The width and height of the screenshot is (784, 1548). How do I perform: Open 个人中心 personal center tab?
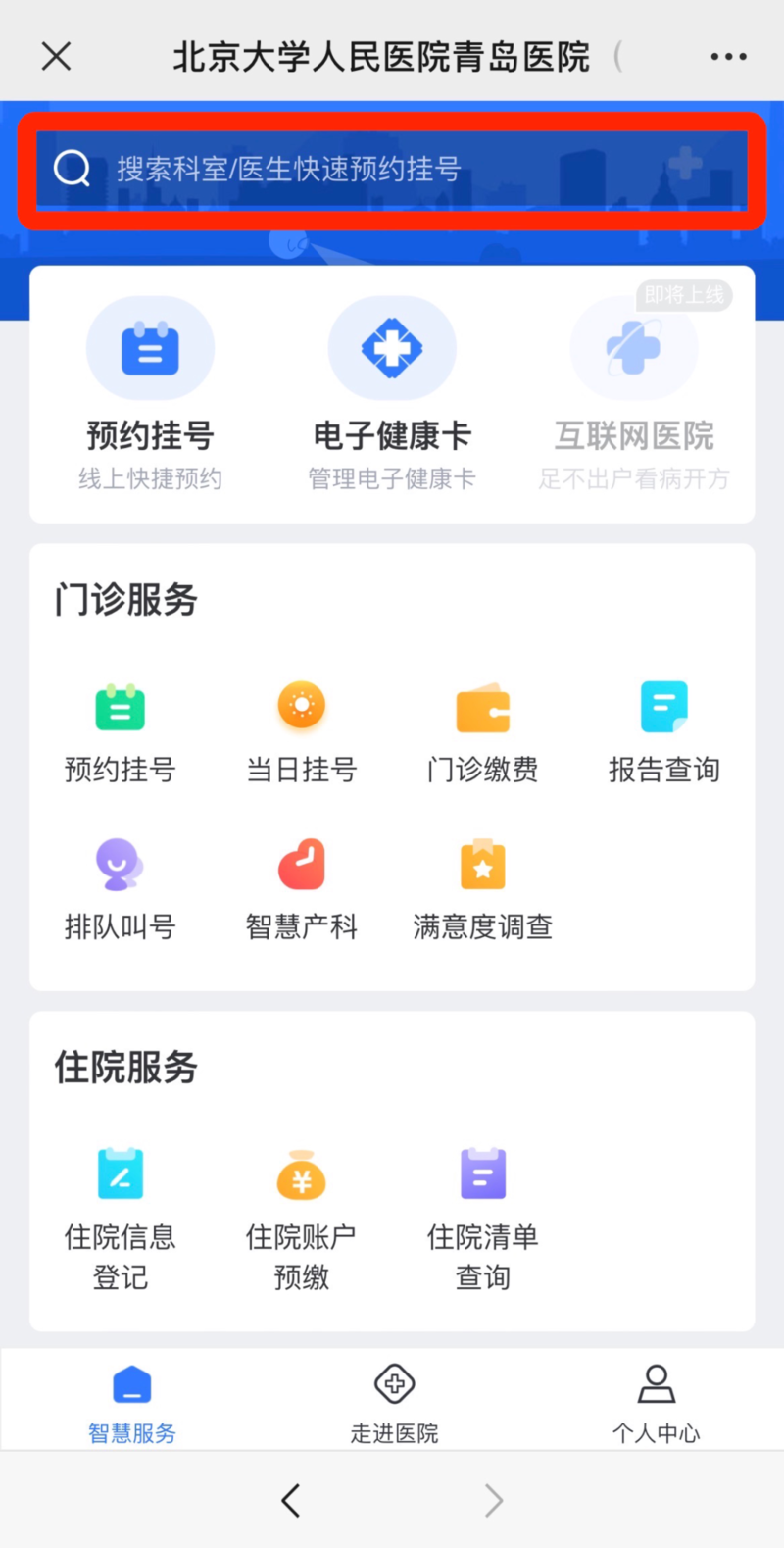pos(655,1400)
